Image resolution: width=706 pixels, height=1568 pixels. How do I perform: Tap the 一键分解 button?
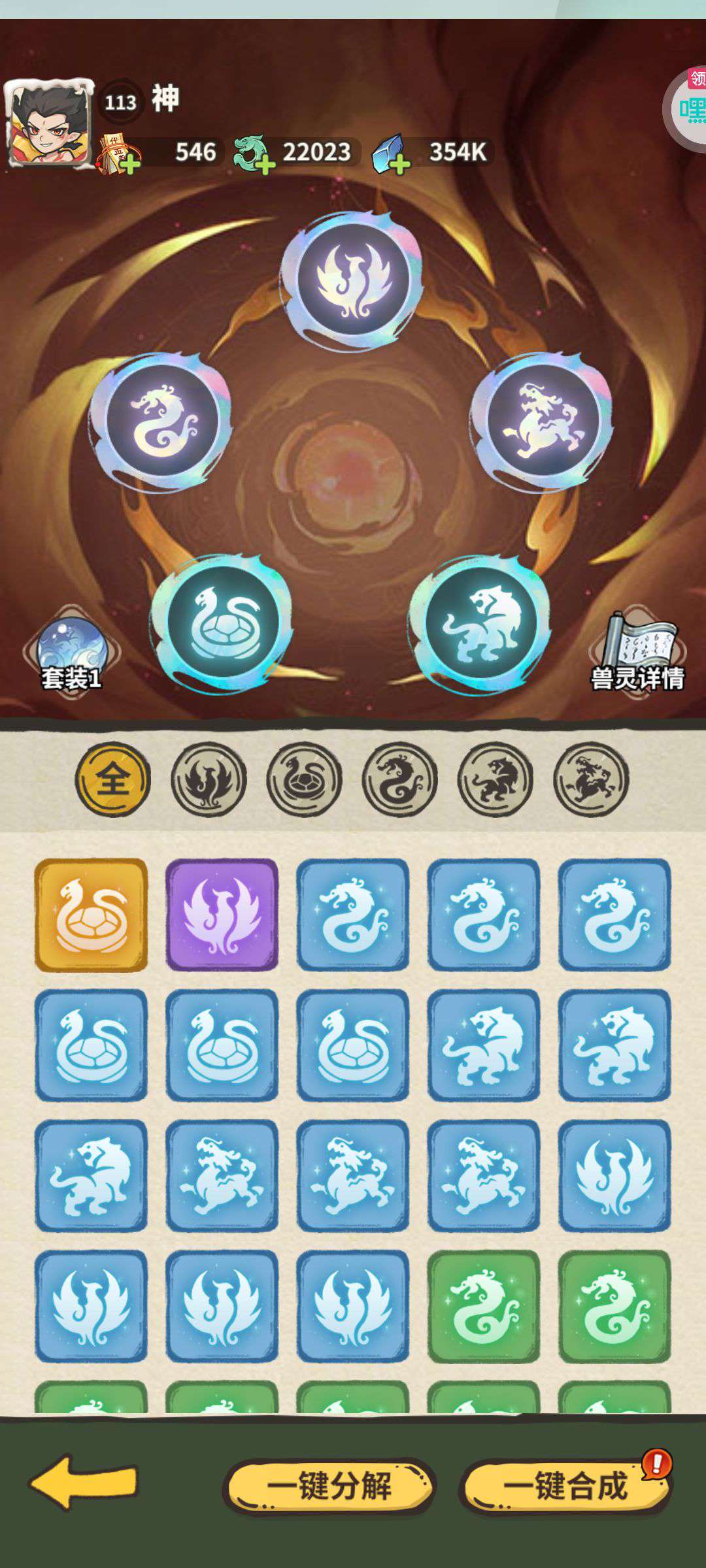(329, 1486)
